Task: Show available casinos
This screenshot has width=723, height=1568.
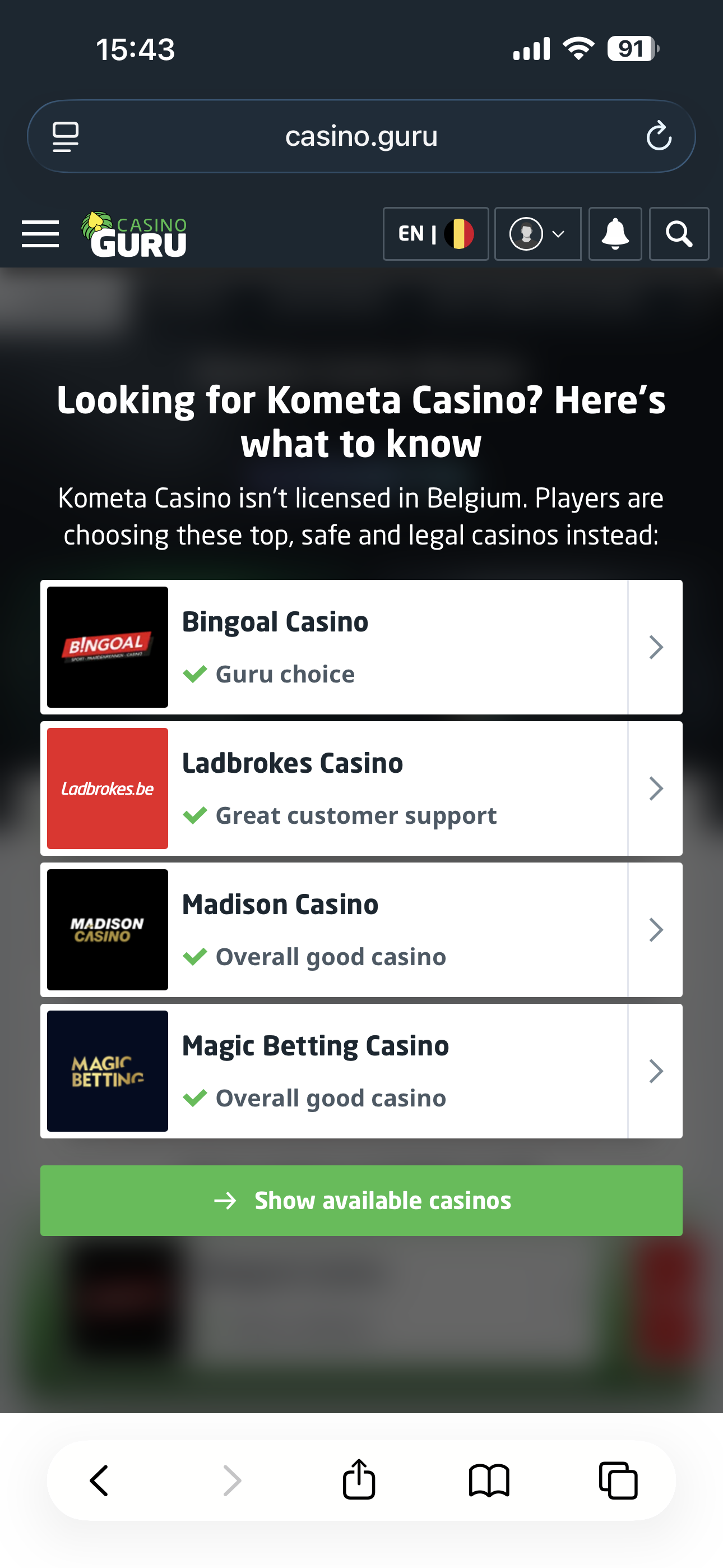Action: pos(361,1200)
